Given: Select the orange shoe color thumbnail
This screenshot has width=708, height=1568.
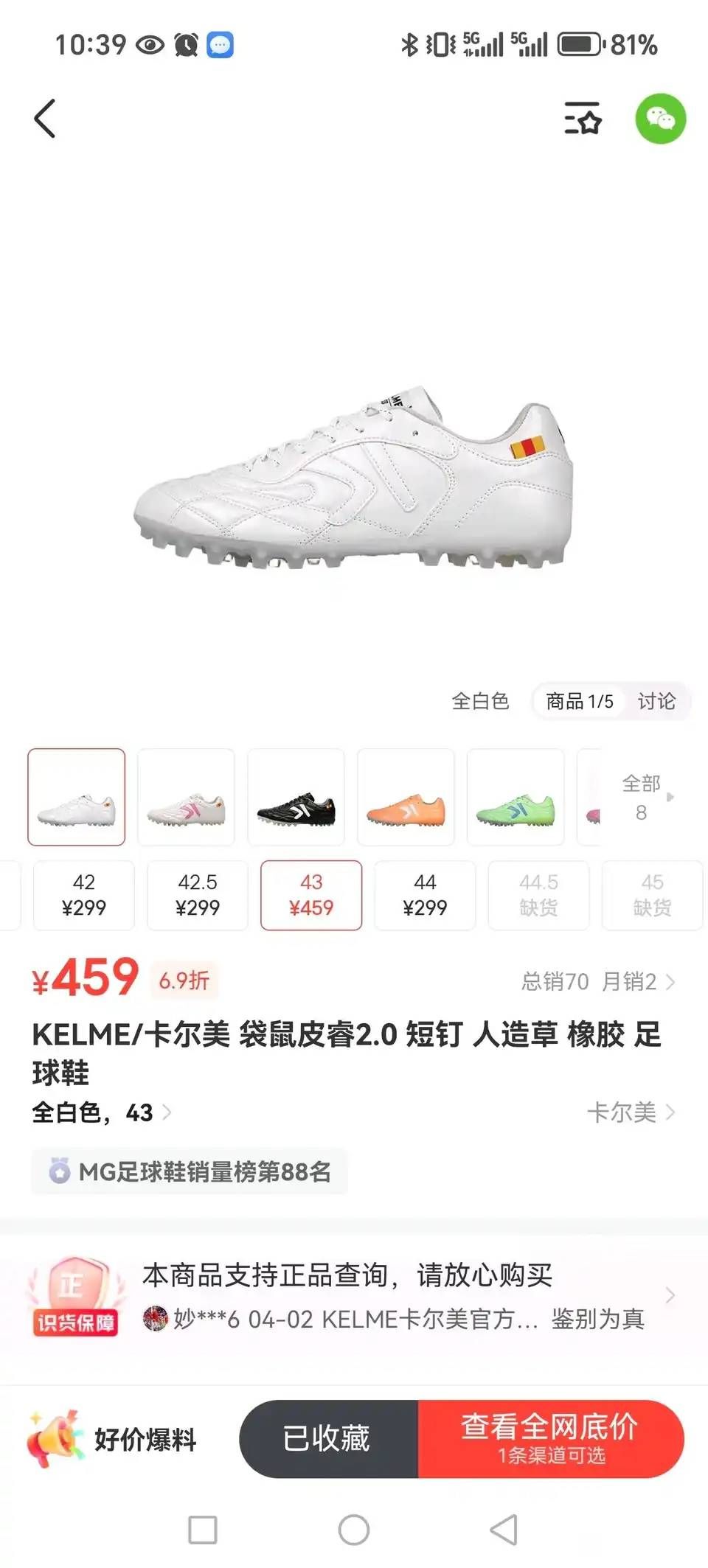Looking at the screenshot, I should 406,797.
